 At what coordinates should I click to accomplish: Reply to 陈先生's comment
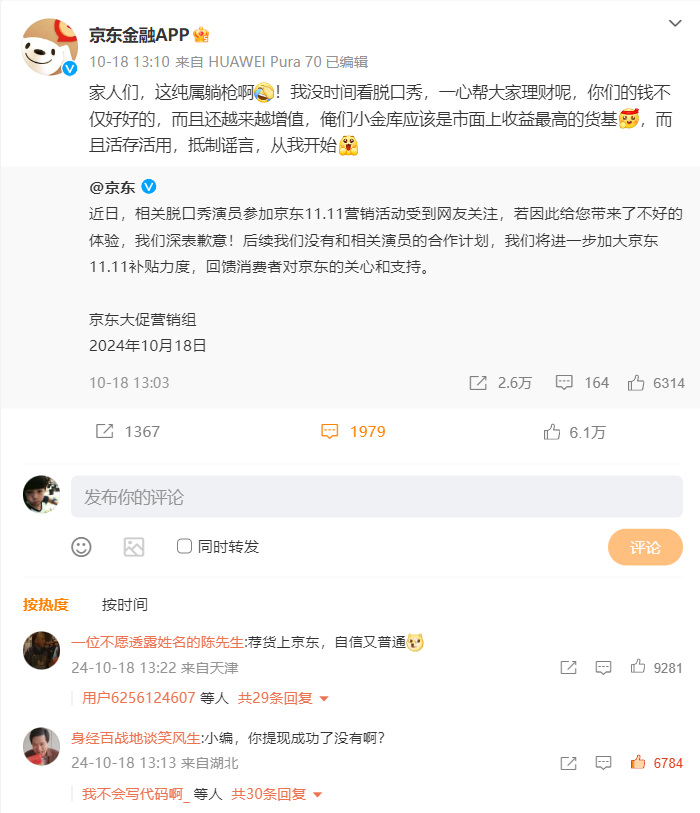pyautogui.click(x=603, y=667)
